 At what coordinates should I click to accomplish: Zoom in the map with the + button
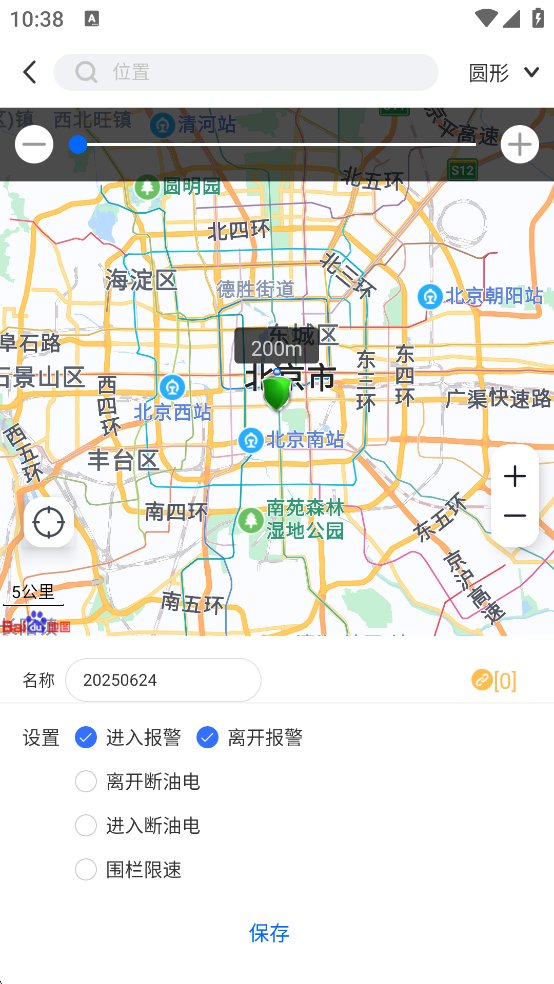515,476
